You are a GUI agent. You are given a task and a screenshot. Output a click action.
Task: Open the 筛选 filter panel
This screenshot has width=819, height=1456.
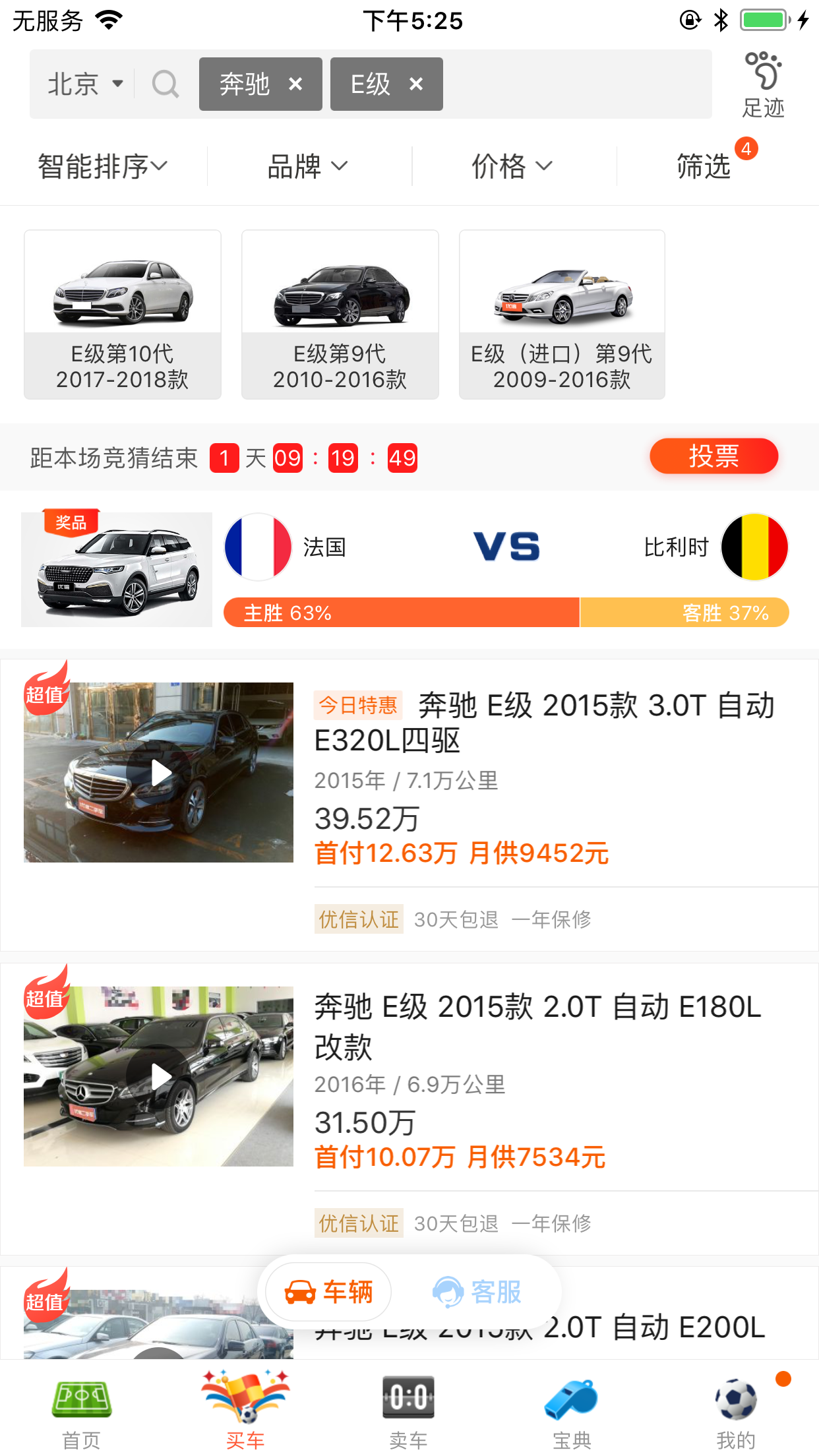(704, 166)
